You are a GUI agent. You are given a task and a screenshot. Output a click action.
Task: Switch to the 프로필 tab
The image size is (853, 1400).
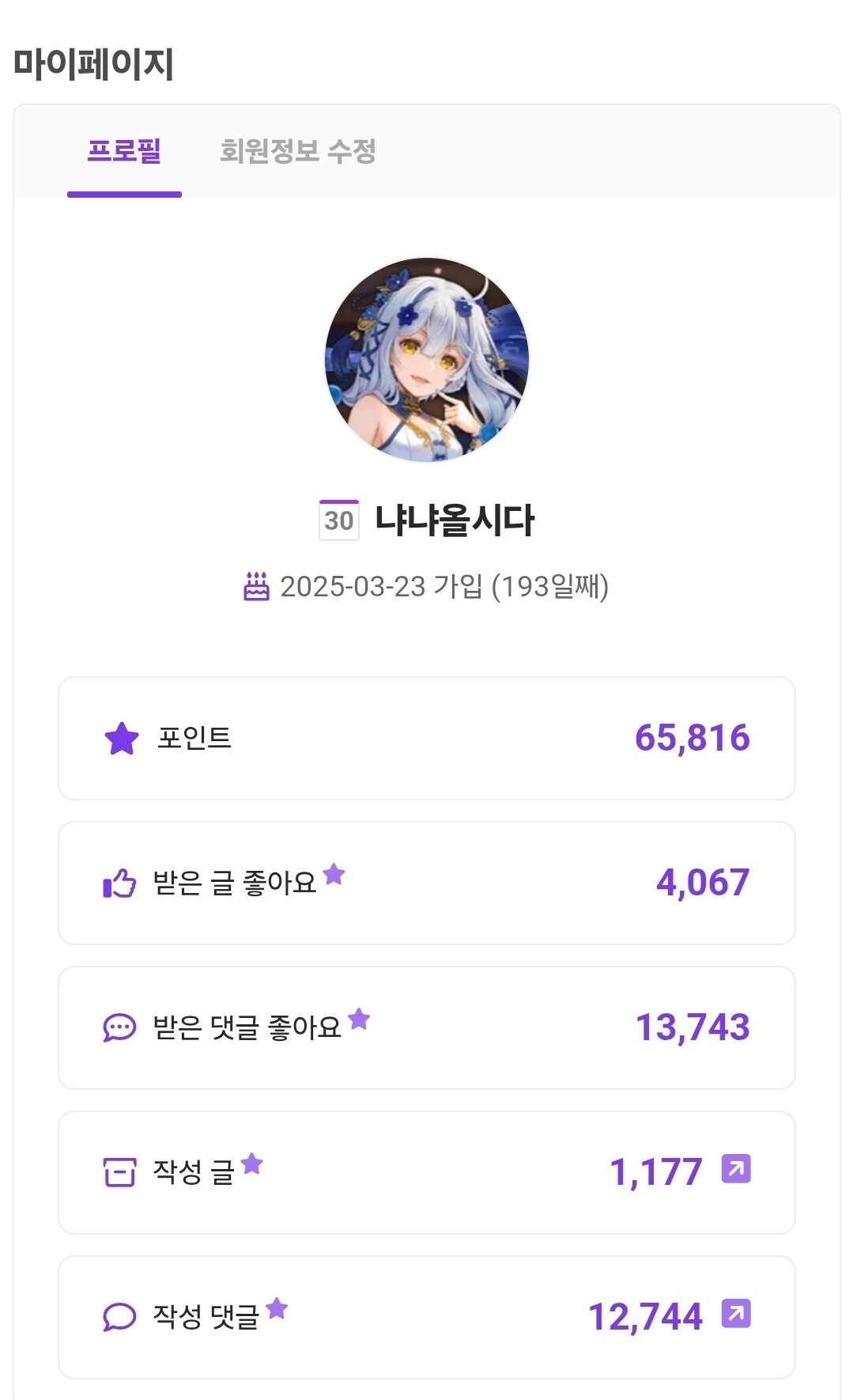tap(124, 151)
